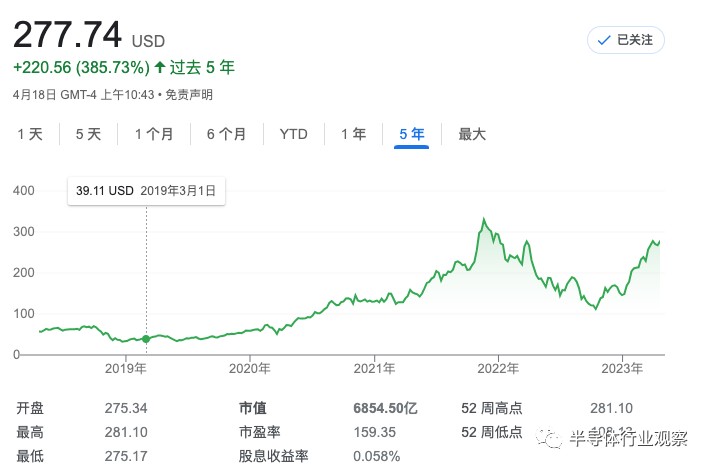Open the 免责声明 link

click(189, 95)
